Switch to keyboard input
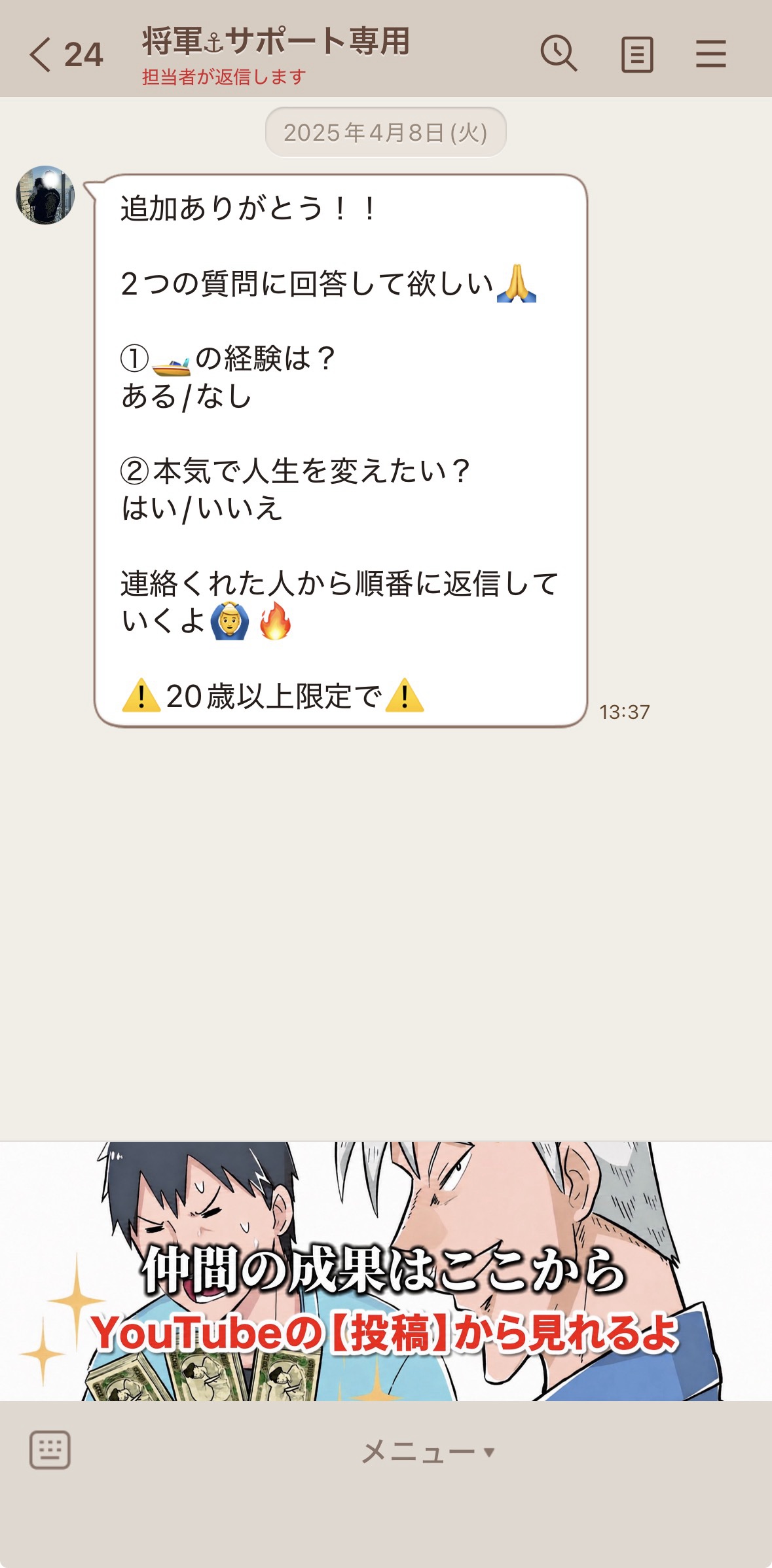The height and width of the screenshot is (1568, 772). point(50,1450)
